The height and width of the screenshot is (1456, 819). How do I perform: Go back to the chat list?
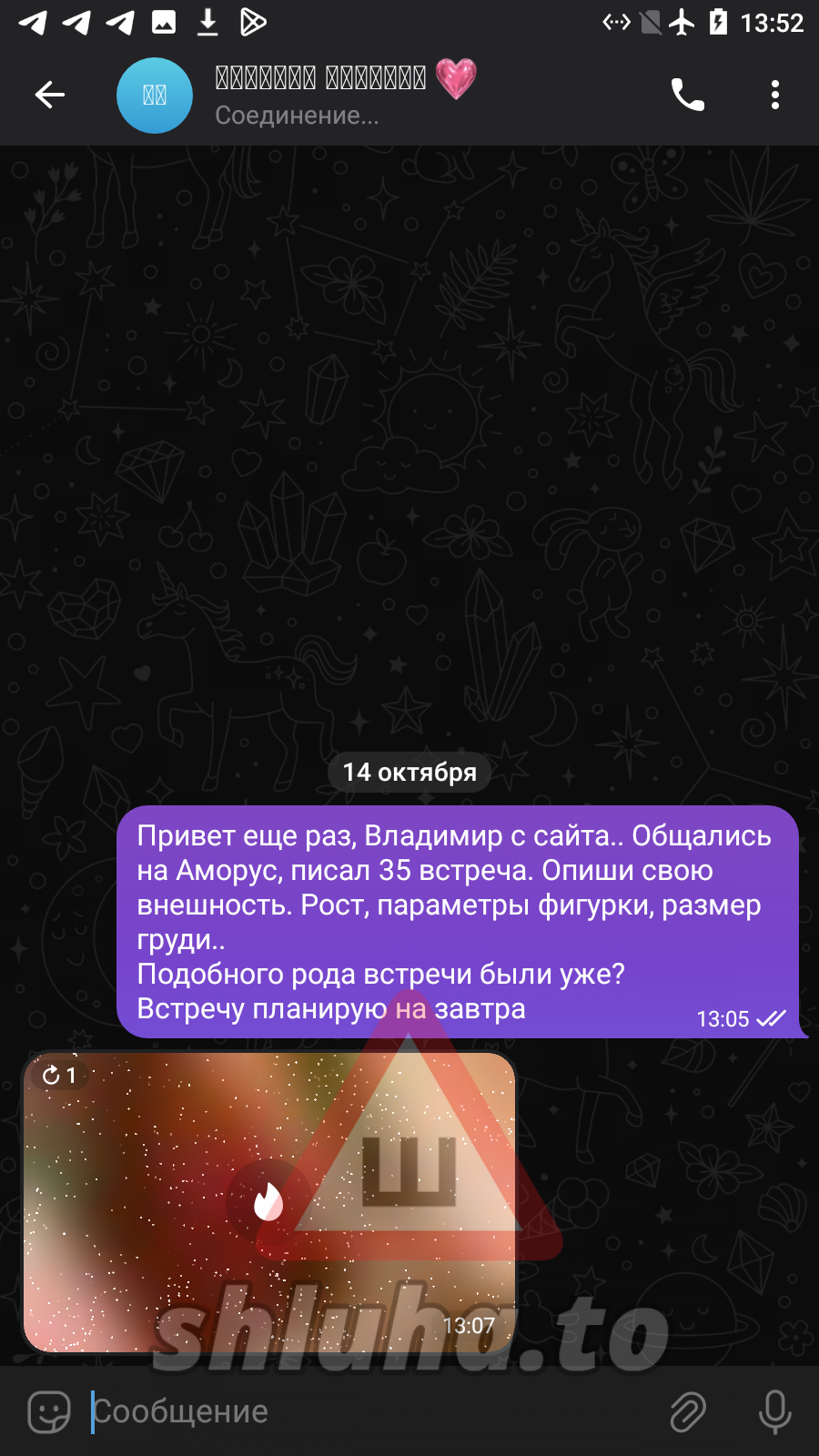tap(50, 95)
